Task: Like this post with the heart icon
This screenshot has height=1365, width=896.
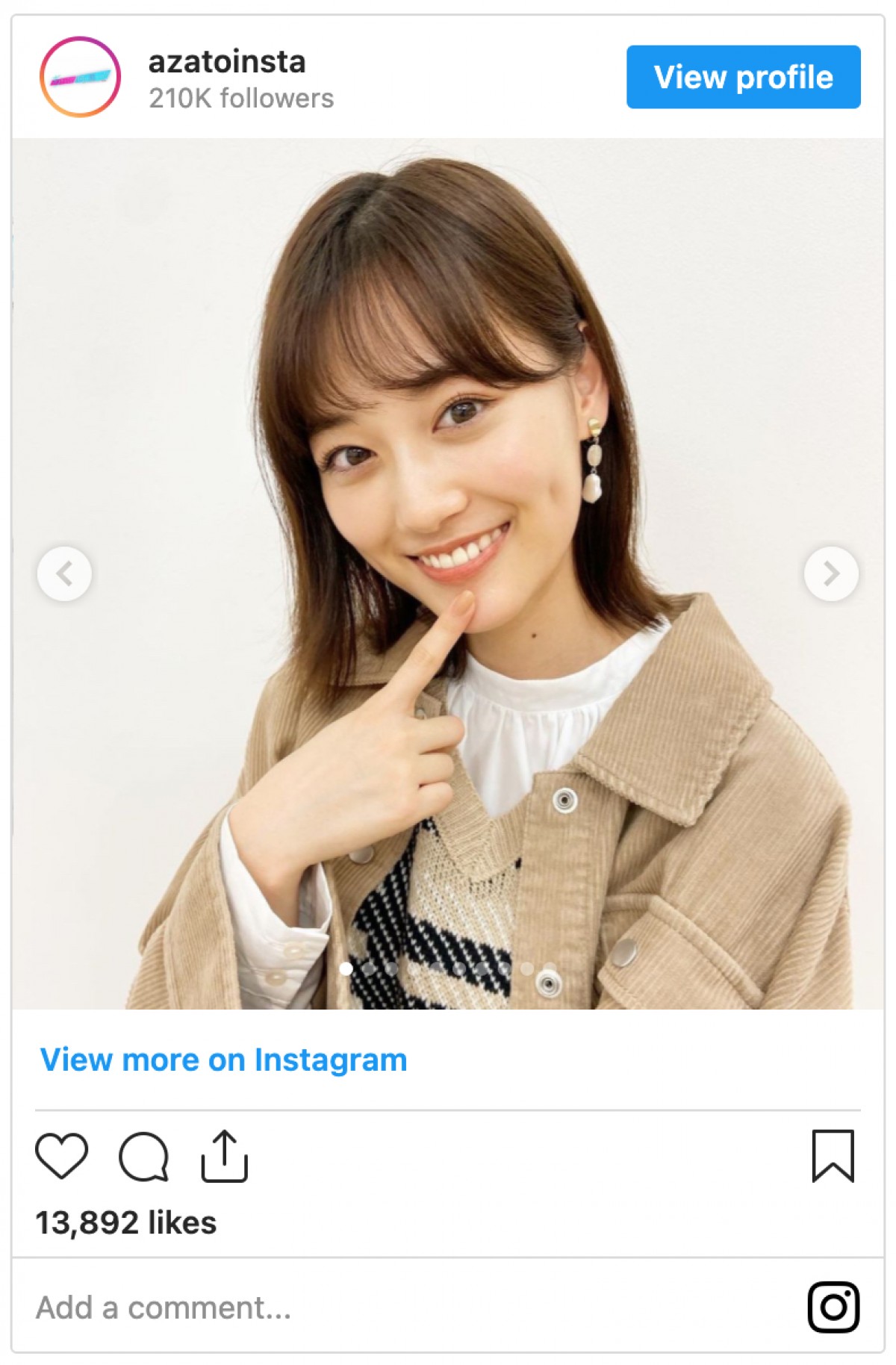Action: [x=62, y=1156]
